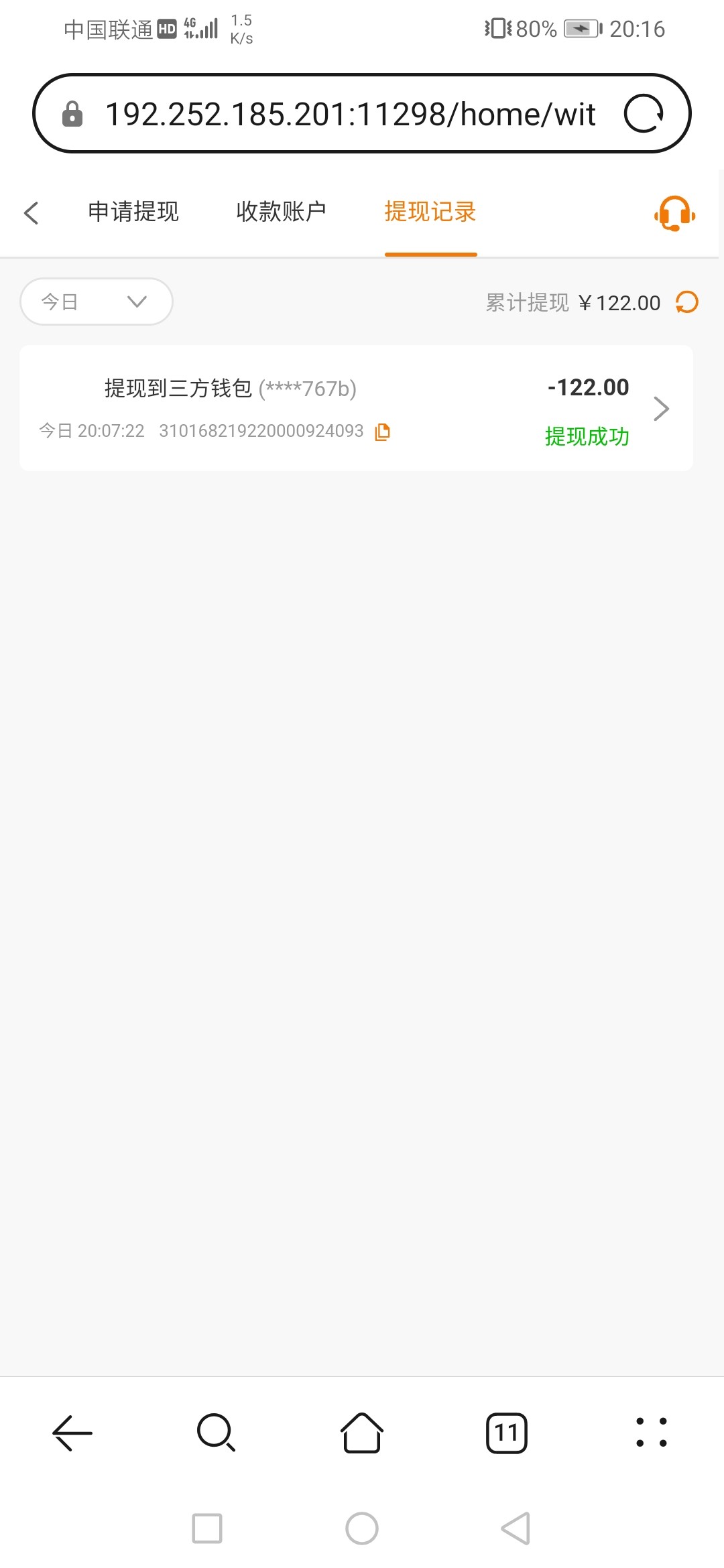This screenshot has width=724, height=1568.
Task: Open customer service headset icon
Action: click(x=674, y=214)
